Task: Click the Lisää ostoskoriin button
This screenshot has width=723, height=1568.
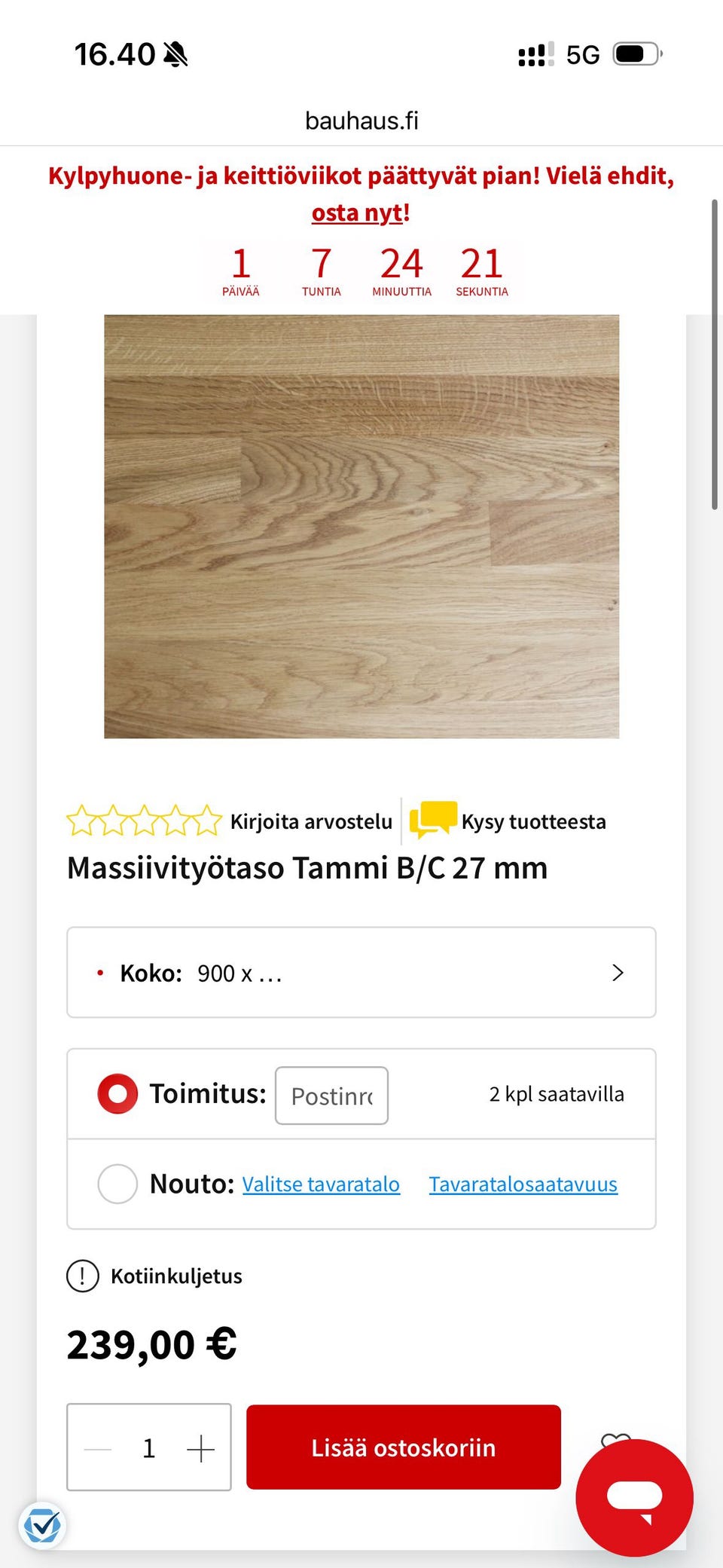Action: [403, 1447]
